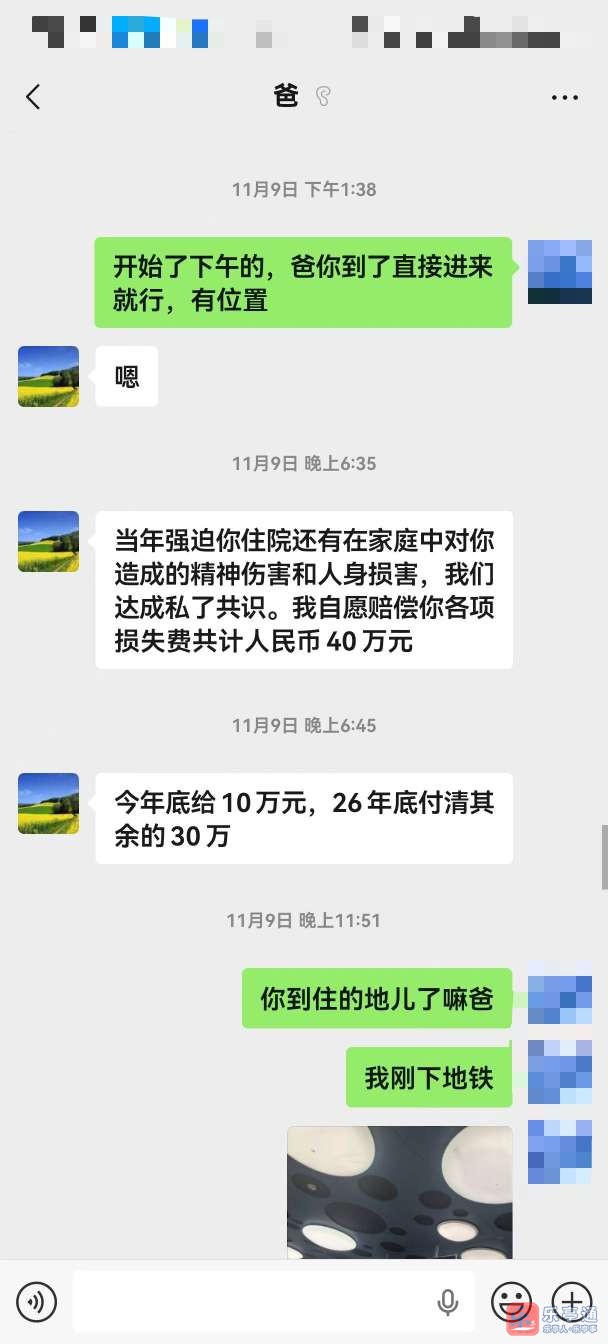
Task: Go back to the chat list
Action: tap(33, 97)
